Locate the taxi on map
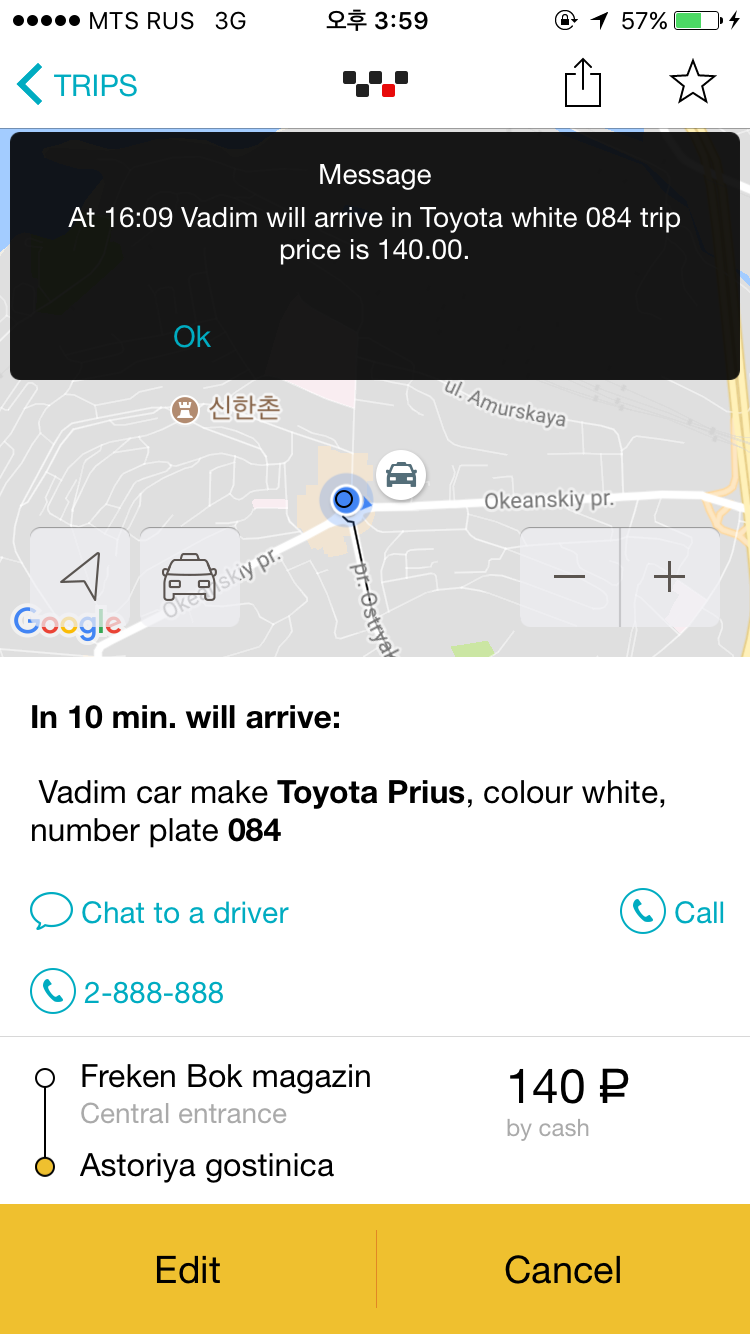Screen dimensions: 750x1334 coord(190,577)
